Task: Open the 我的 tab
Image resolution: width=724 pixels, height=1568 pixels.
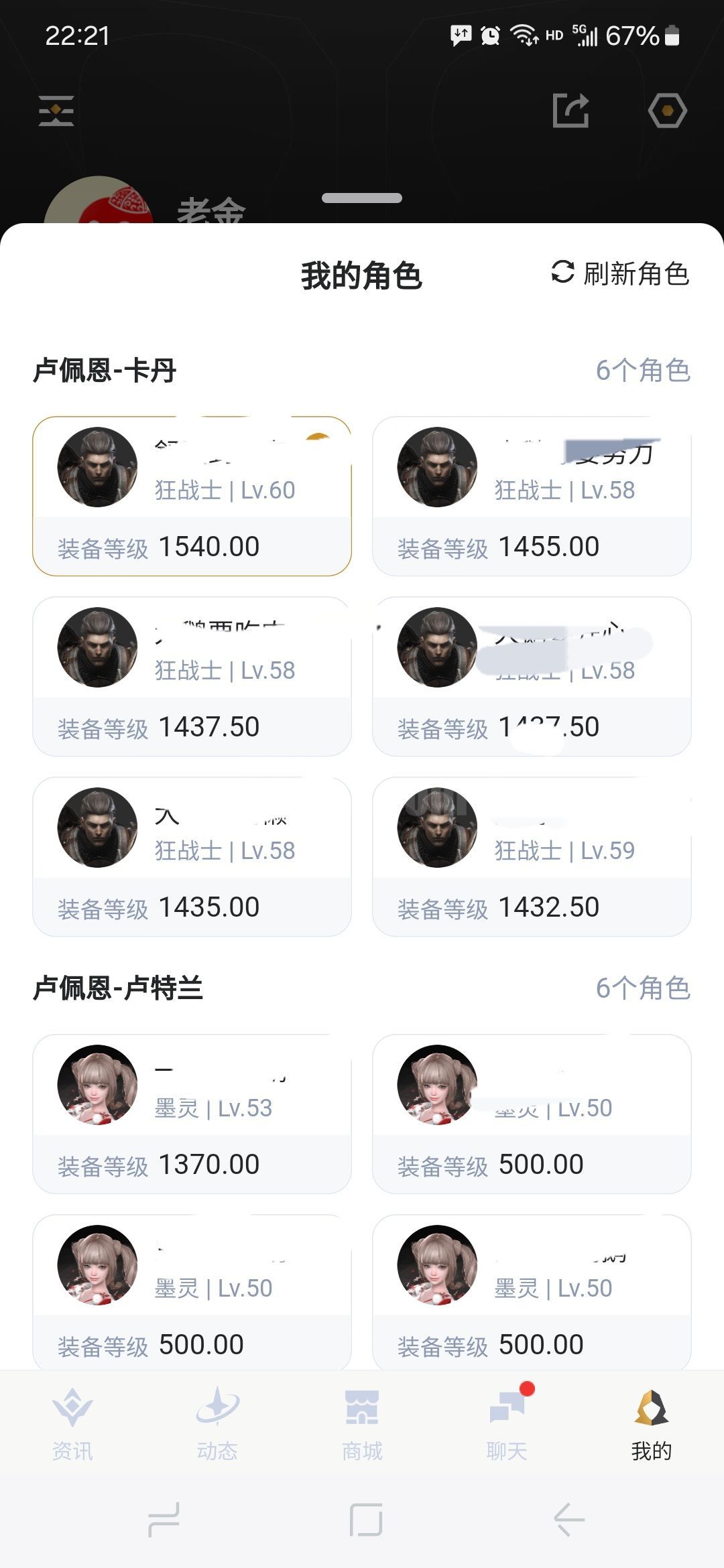Action: pos(651,1424)
